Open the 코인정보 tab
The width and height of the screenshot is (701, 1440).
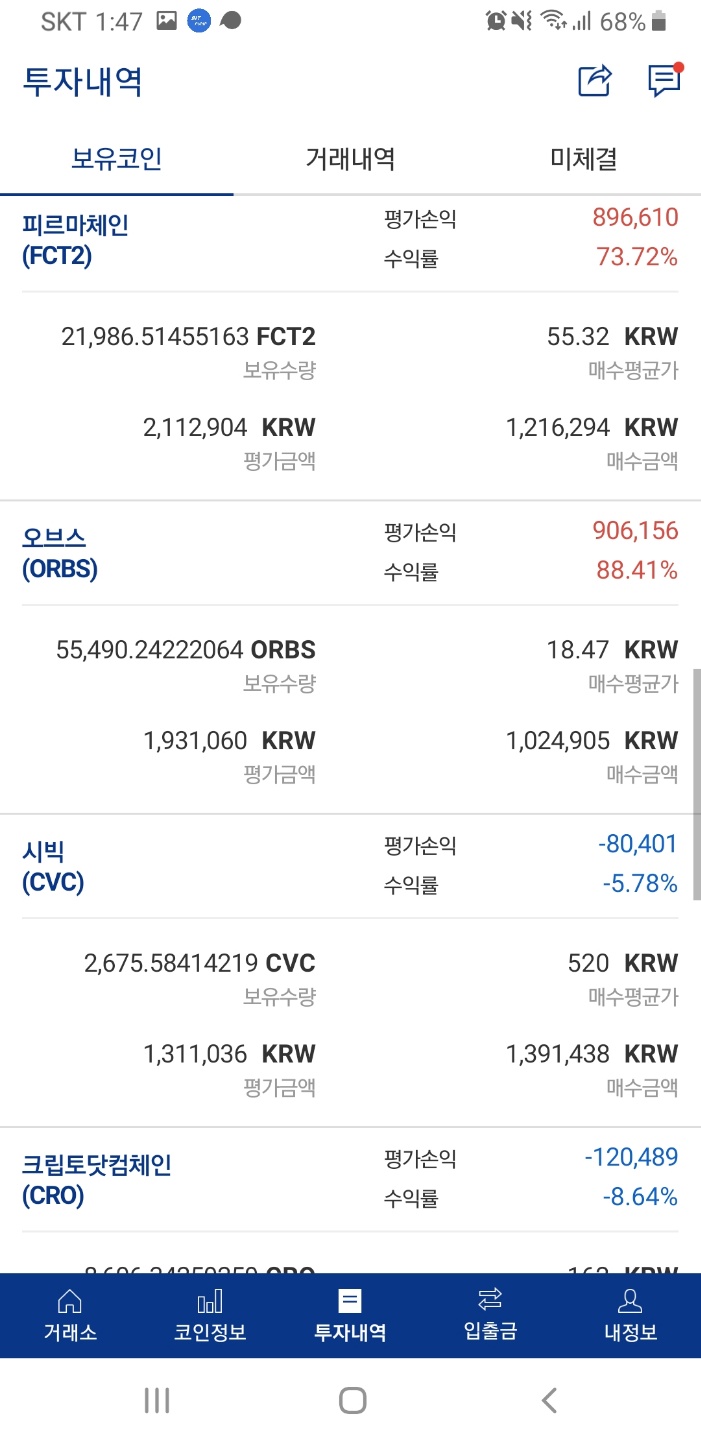click(x=210, y=1315)
